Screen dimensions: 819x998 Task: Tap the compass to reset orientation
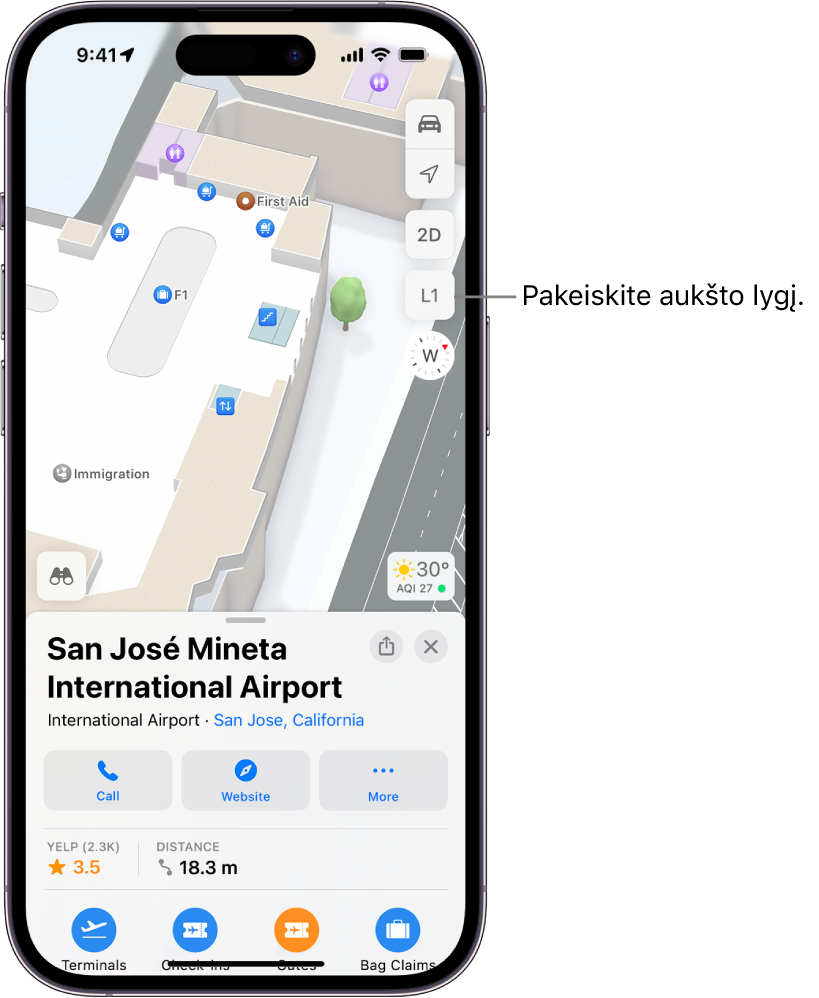(x=431, y=356)
